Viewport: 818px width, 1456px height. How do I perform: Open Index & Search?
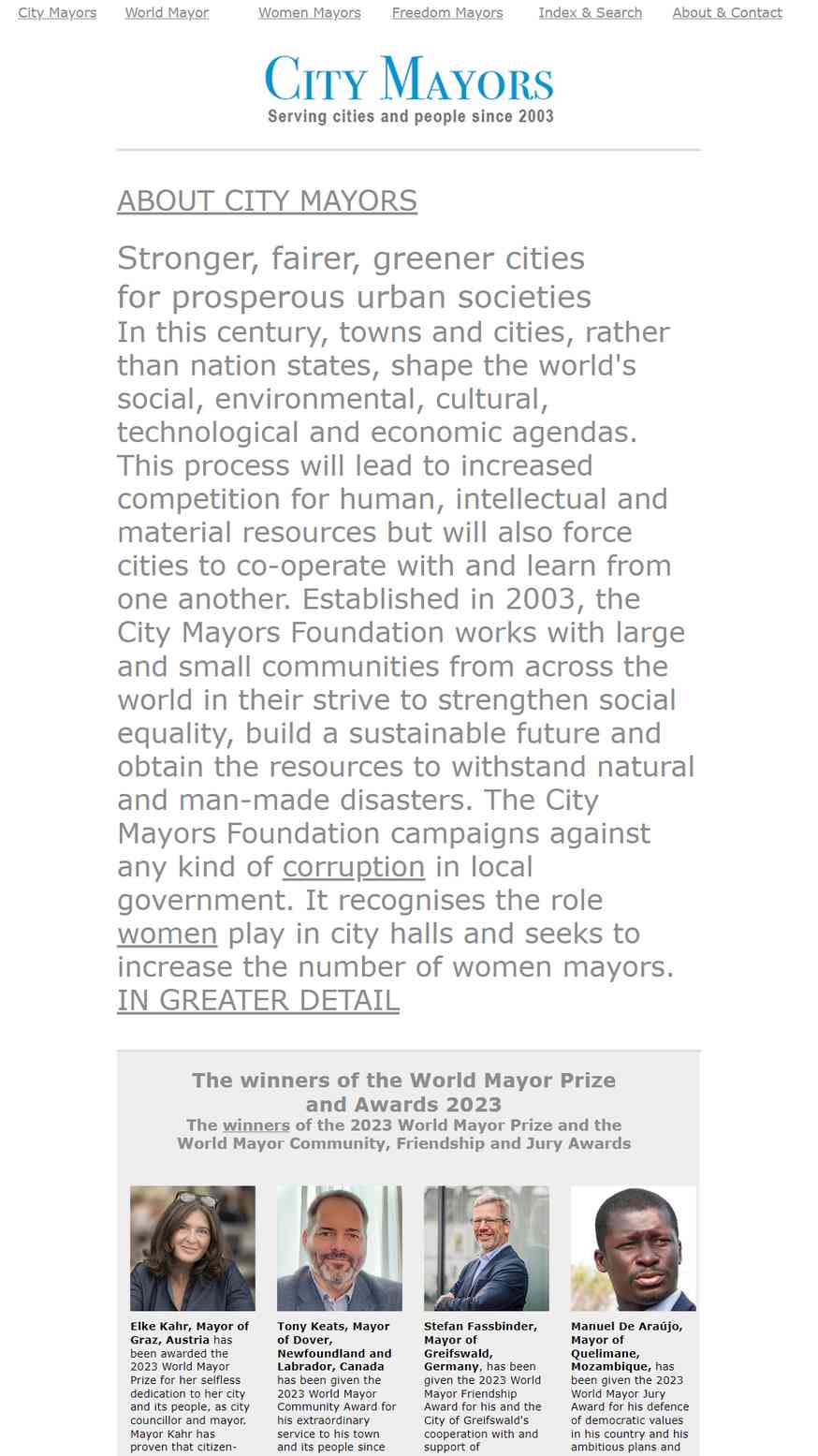[591, 13]
